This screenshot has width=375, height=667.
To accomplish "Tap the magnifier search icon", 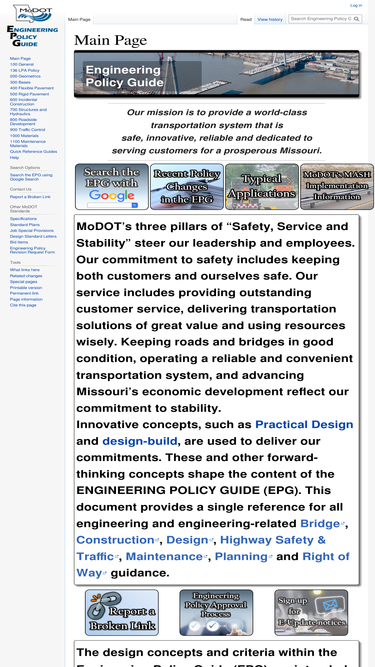I will [x=357, y=19].
